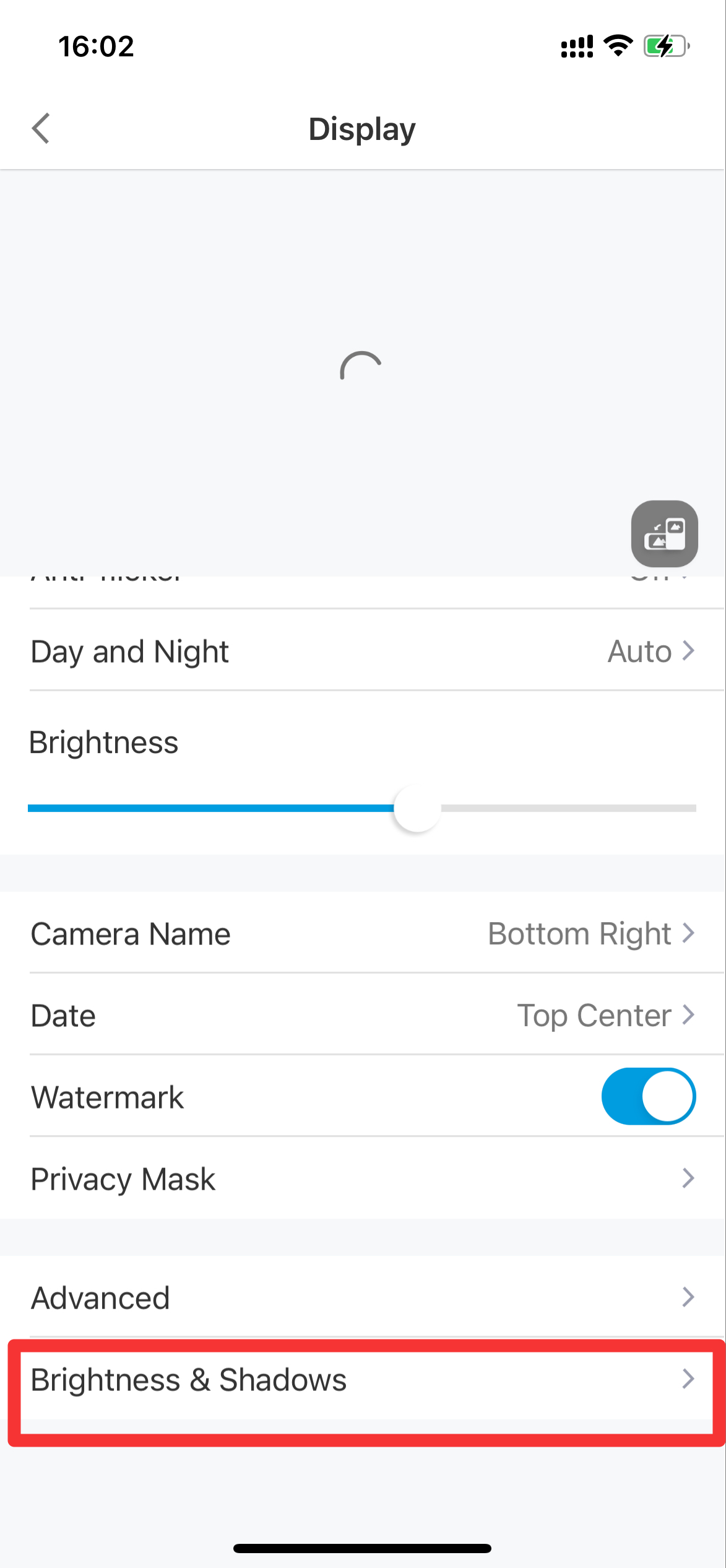This screenshot has height=1568, width=726.
Task: Open Privacy Mask settings
Action: point(363,1178)
